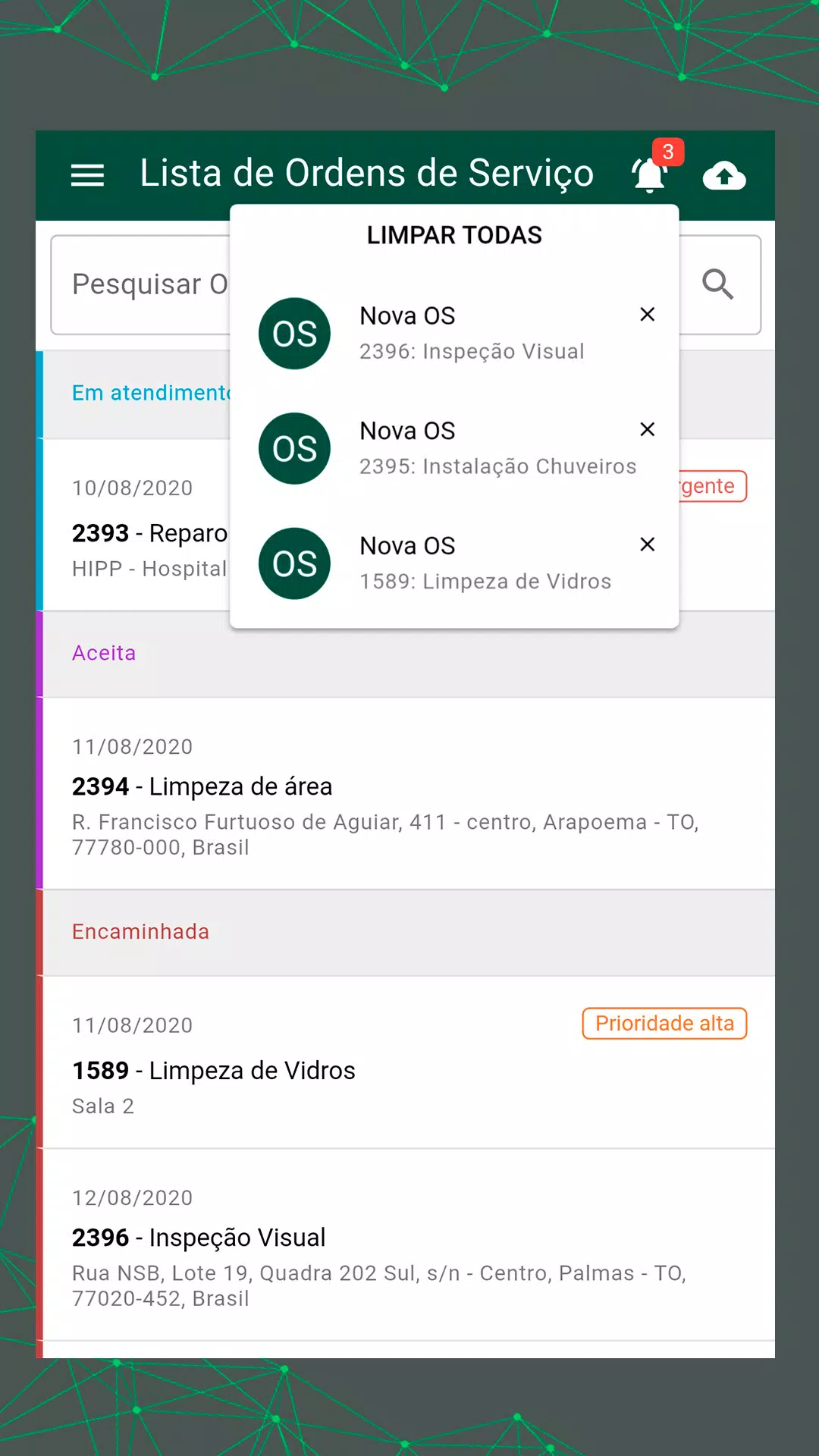Dismiss the 1589 Limpeza de Vidros notification

point(647,544)
